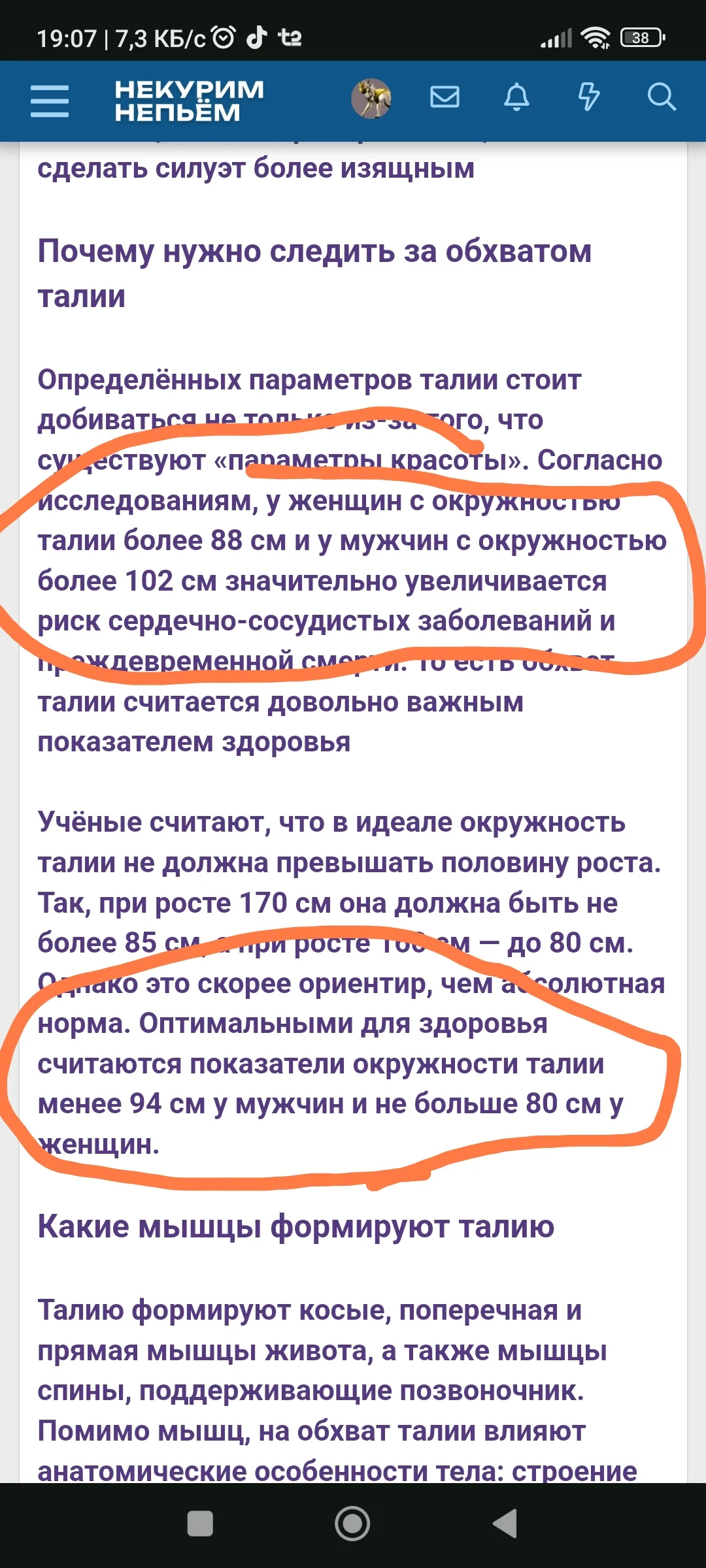706x1568 pixels.
Task: Tap the Wi-Fi icon in status bar
Action: (594, 38)
